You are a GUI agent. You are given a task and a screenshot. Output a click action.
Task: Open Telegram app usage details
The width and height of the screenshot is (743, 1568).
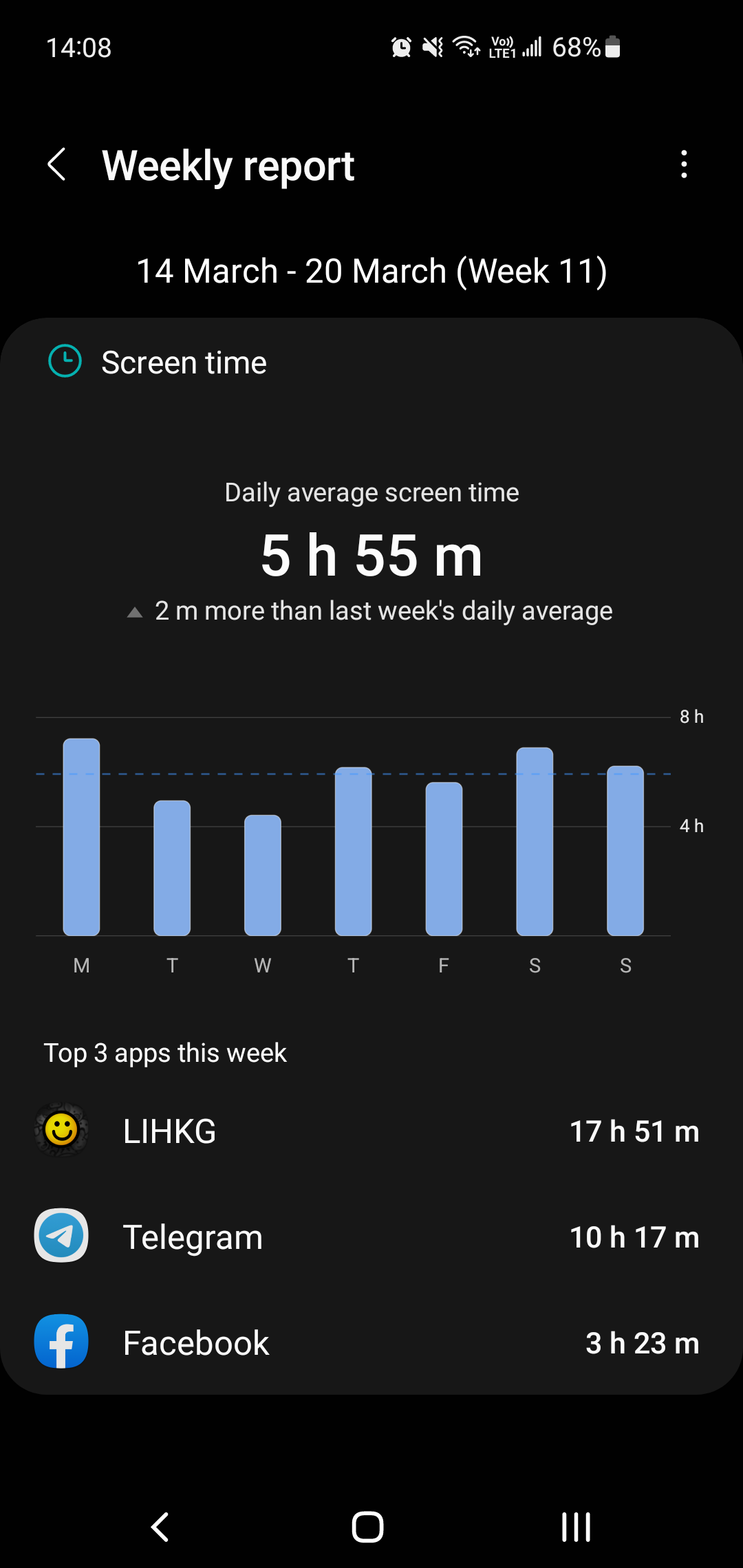(x=371, y=1237)
